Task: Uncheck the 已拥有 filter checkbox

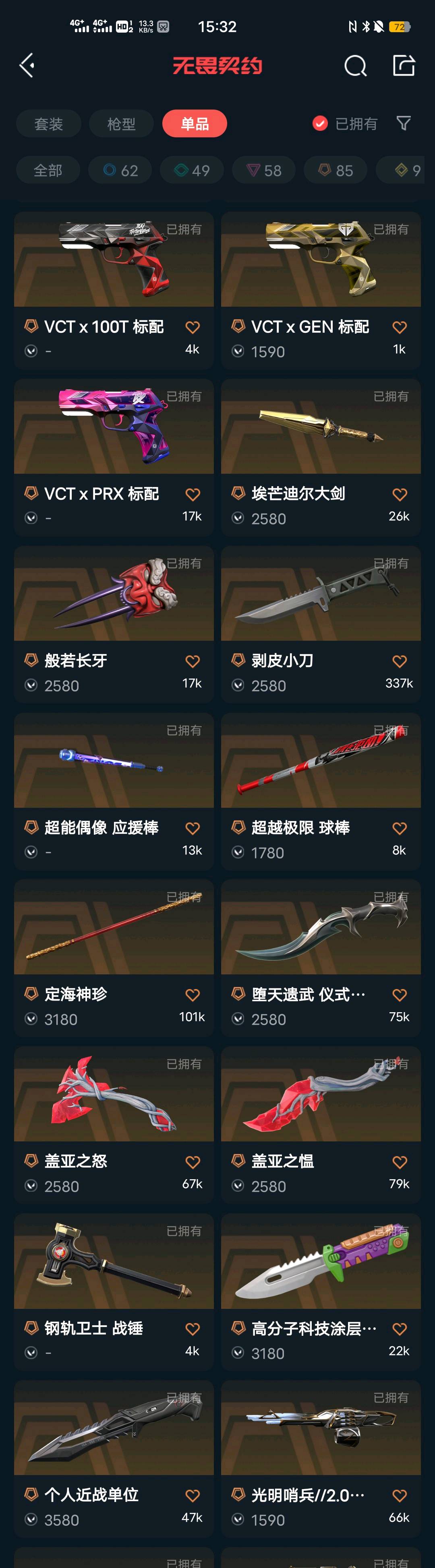Action: click(320, 124)
